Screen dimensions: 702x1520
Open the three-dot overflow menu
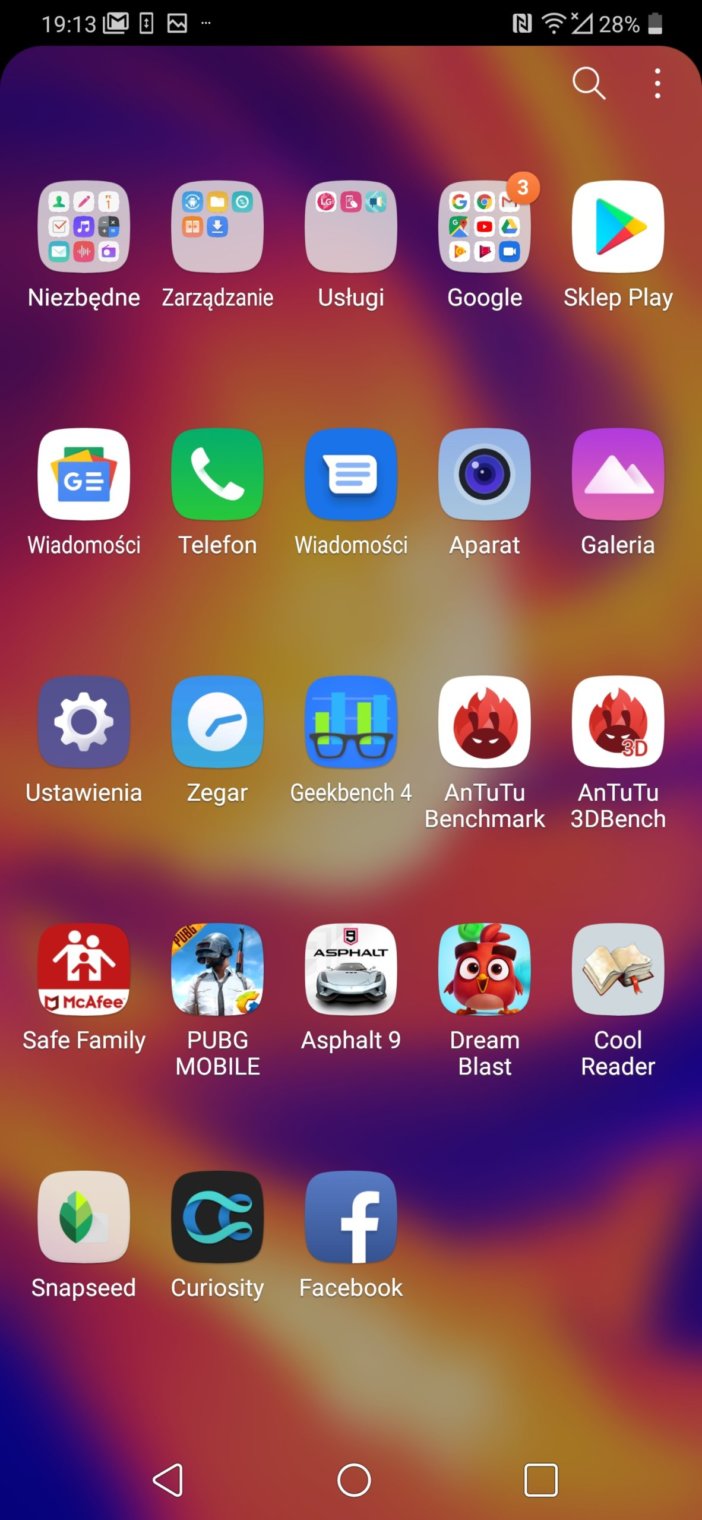point(657,84)
